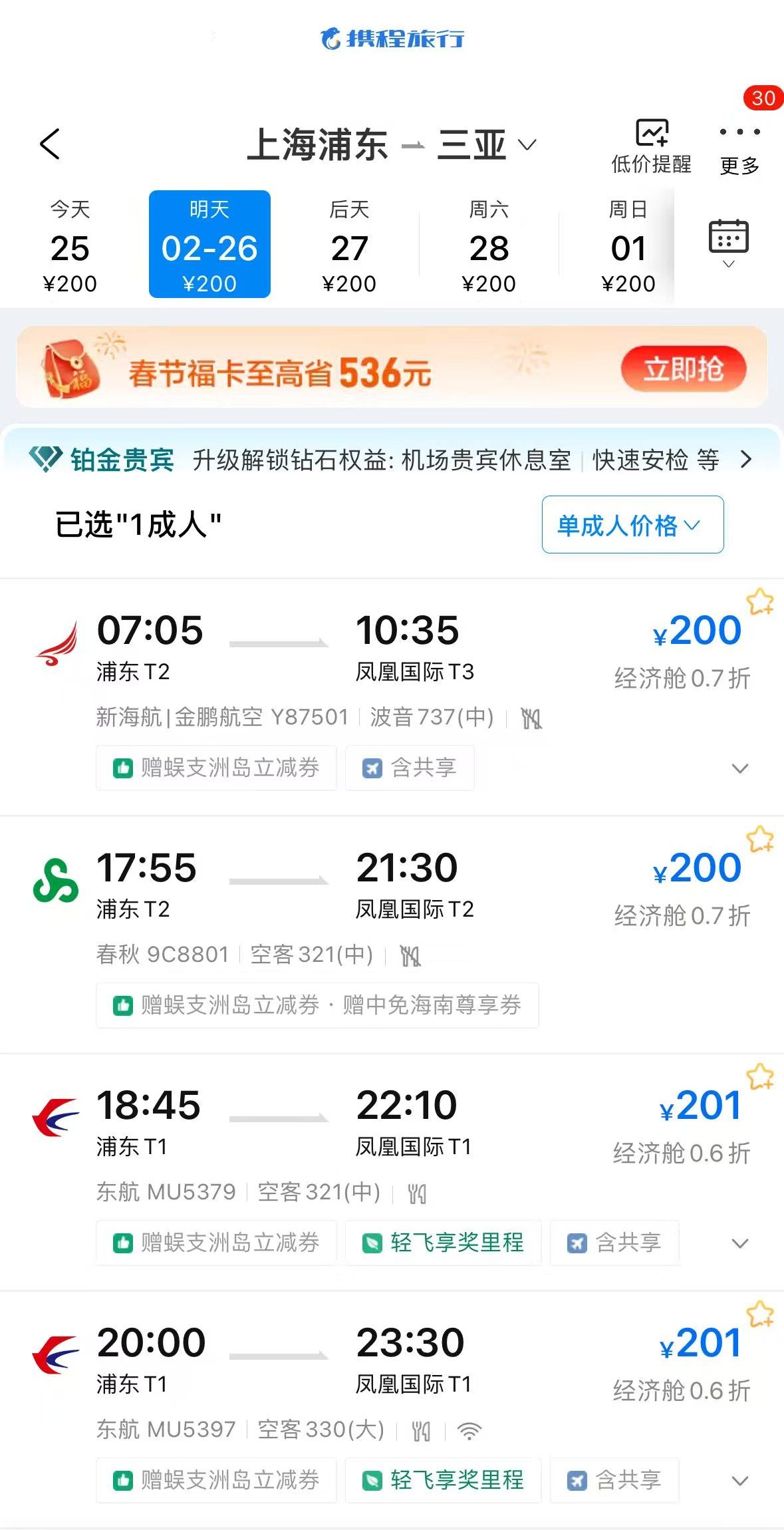Expand the 单成人价格 dropdown
784x1530 pixels.
coord(632,525)
